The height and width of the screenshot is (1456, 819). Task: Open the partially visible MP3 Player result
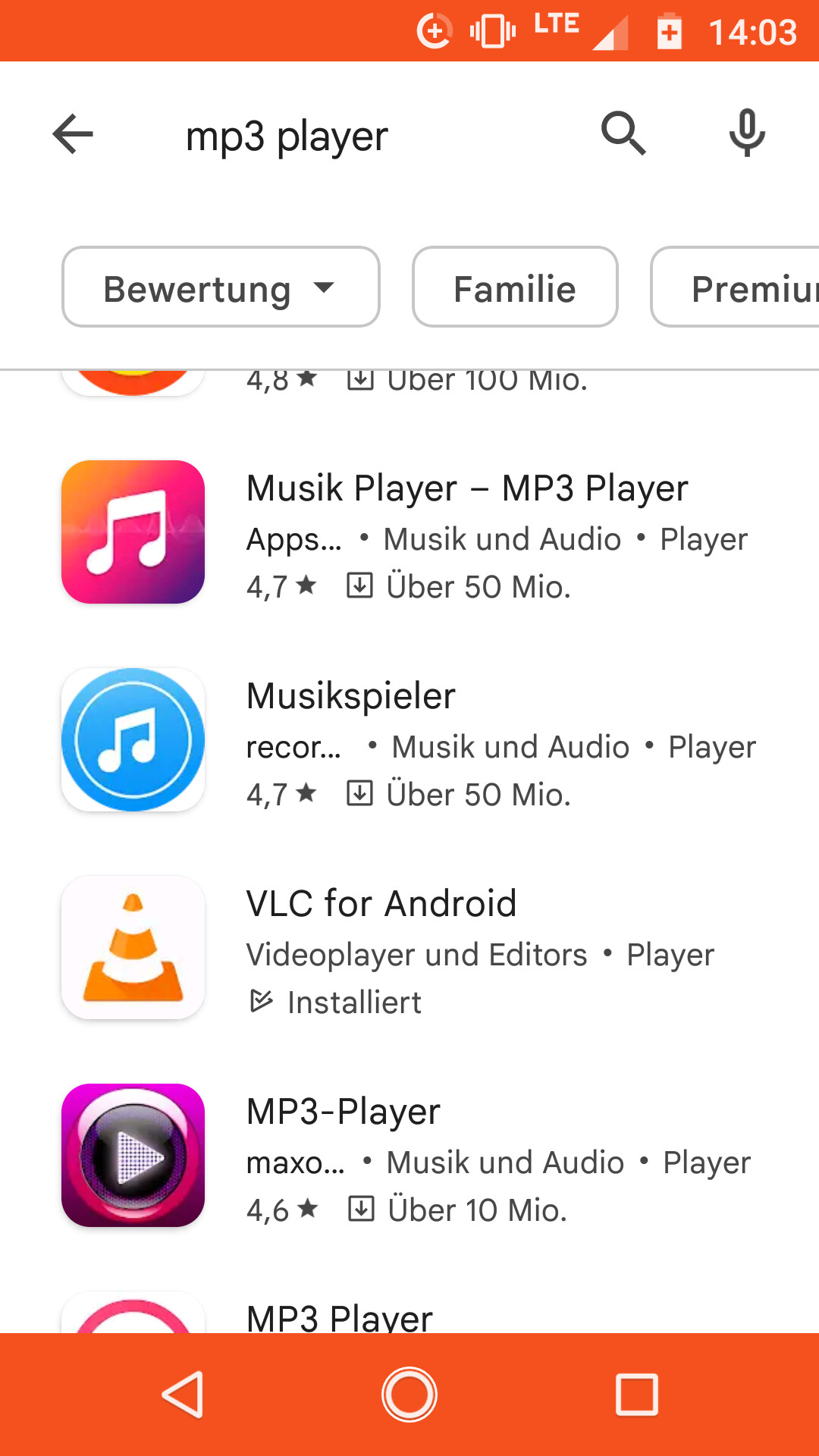(409, 1312)
